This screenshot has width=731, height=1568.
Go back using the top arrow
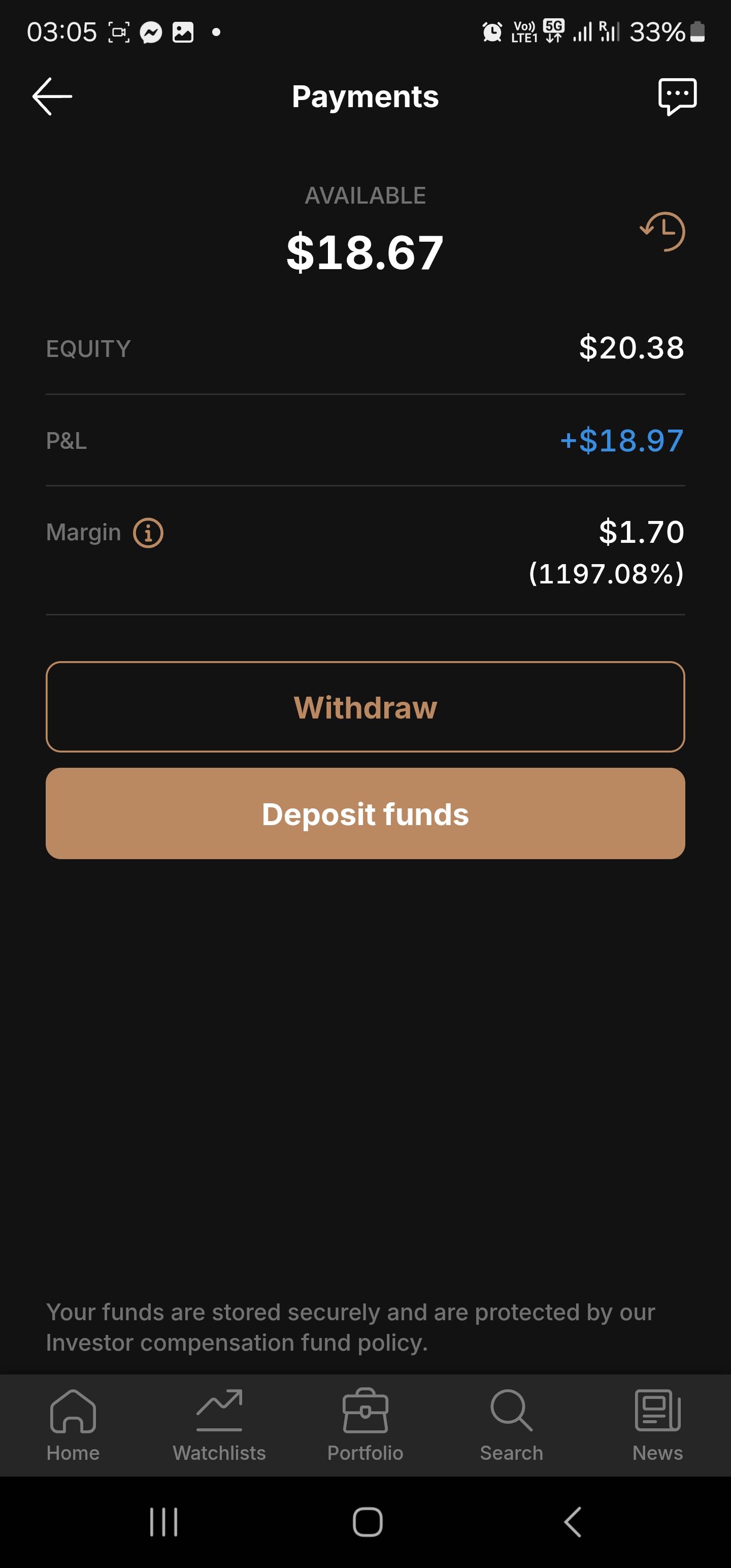point(52,96)
